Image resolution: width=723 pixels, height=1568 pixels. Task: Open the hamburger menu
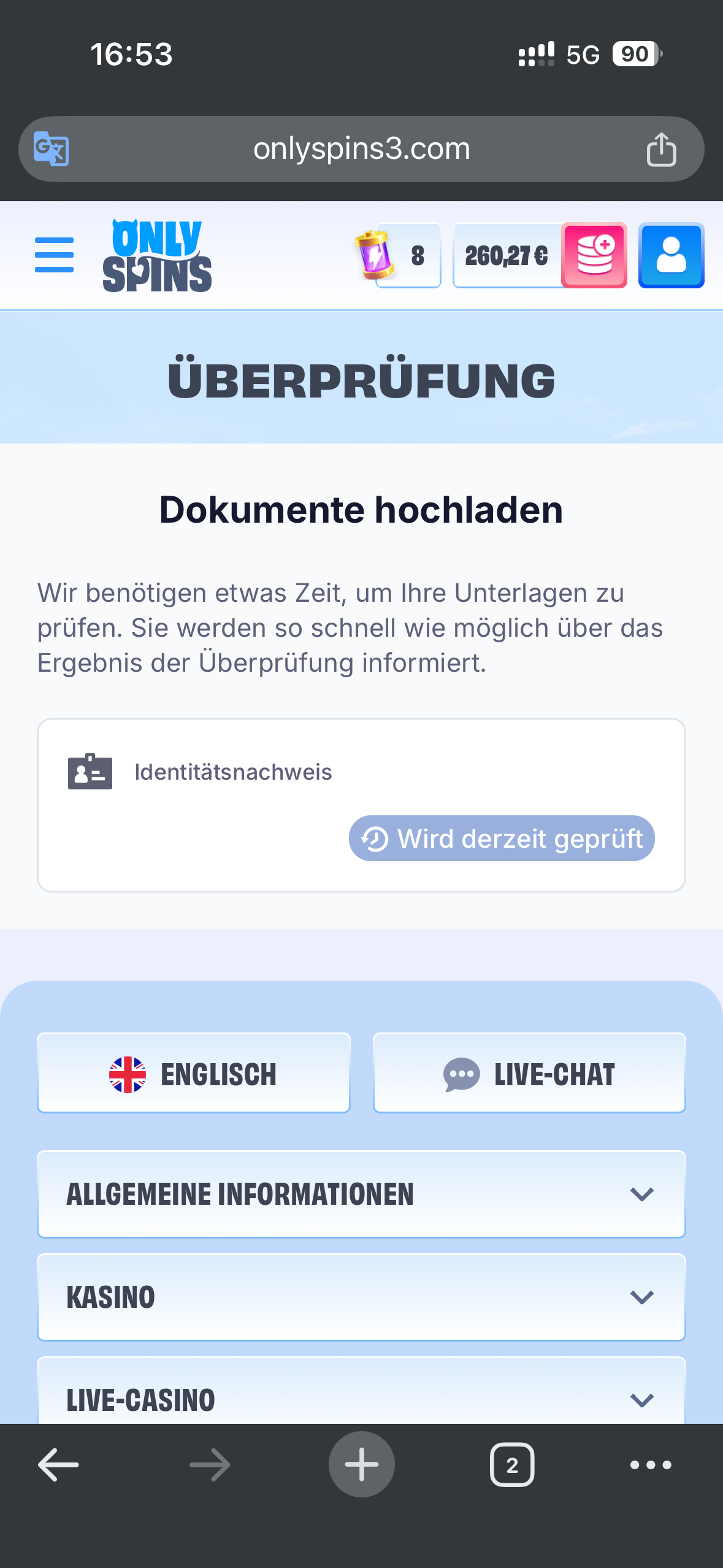(54, 255)
